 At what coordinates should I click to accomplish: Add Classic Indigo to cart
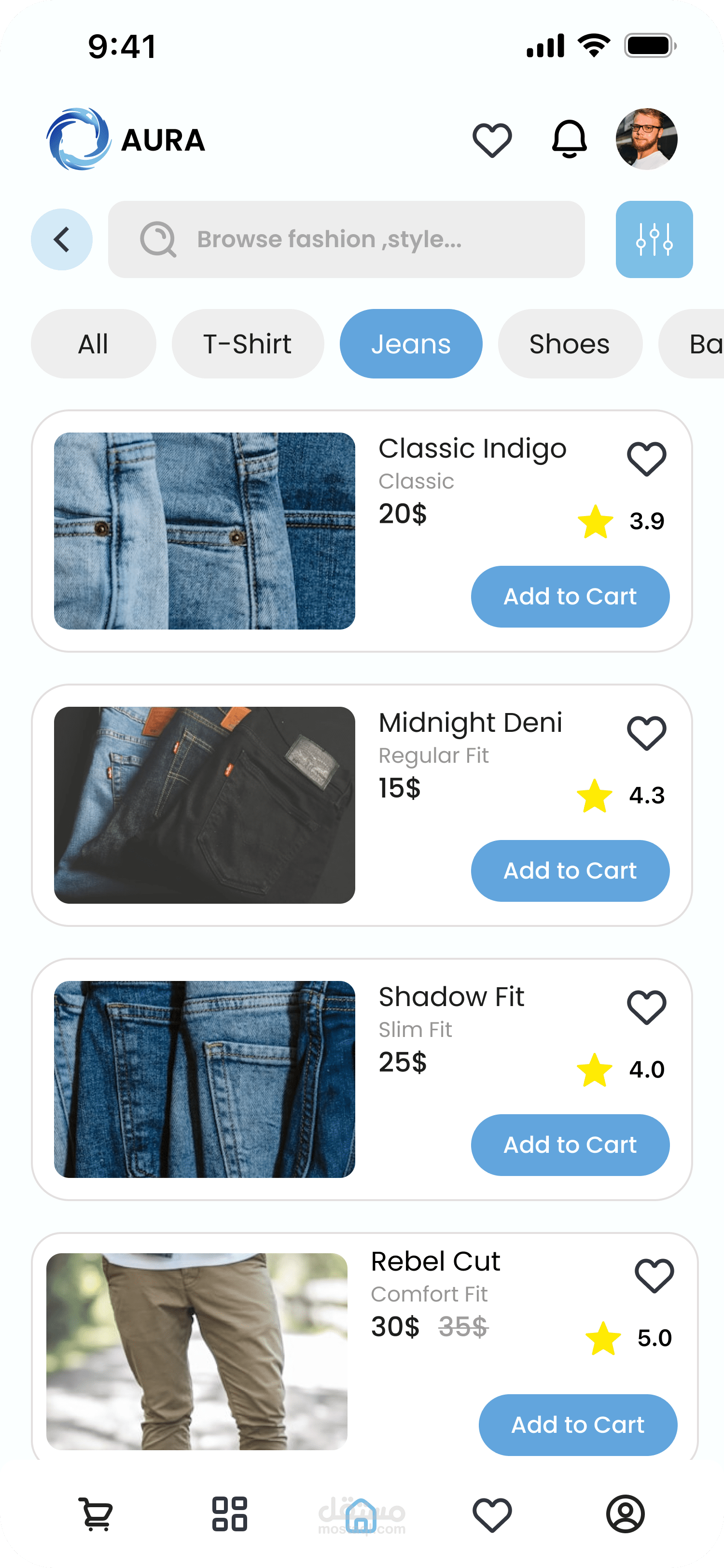coord(570,597)
